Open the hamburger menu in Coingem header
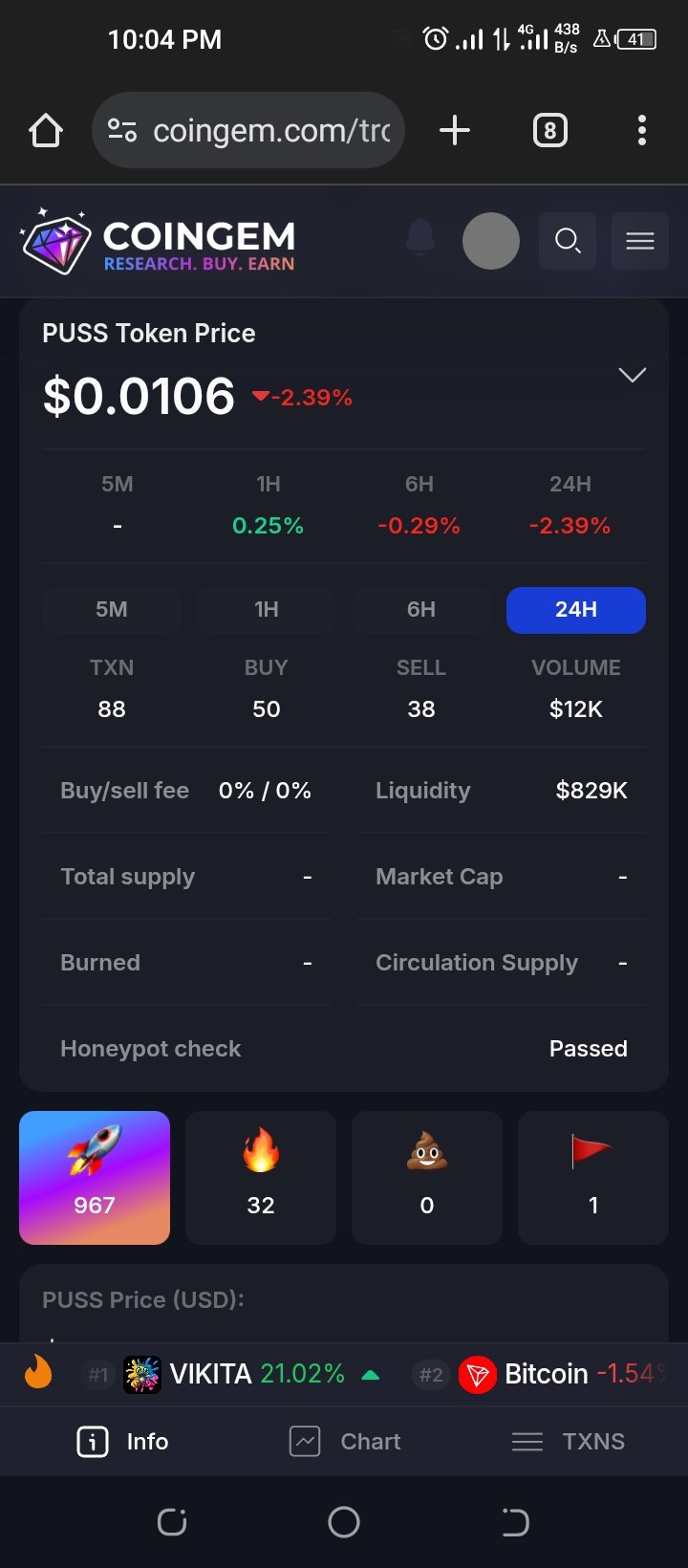 pos(640,241)
